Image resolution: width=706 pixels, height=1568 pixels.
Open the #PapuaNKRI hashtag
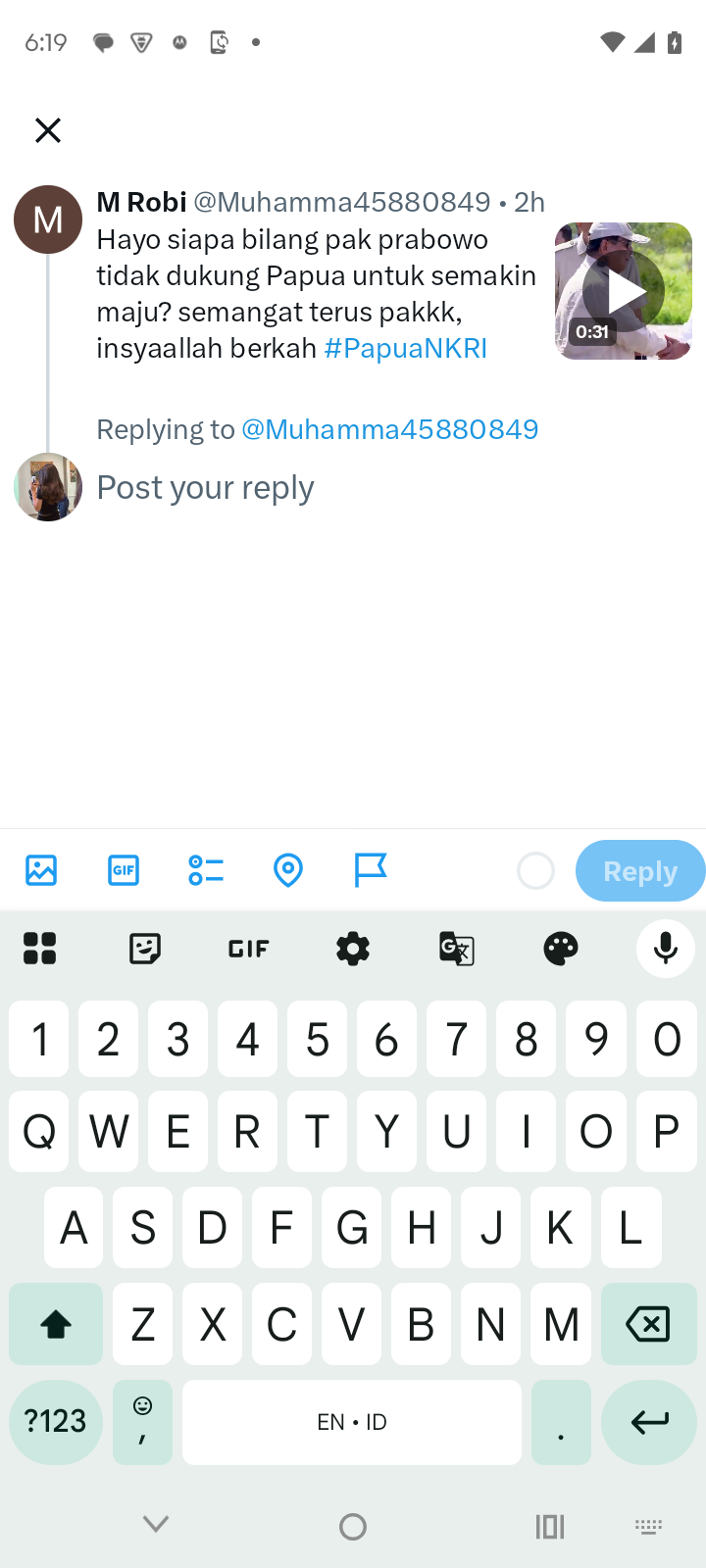(405, 349)
